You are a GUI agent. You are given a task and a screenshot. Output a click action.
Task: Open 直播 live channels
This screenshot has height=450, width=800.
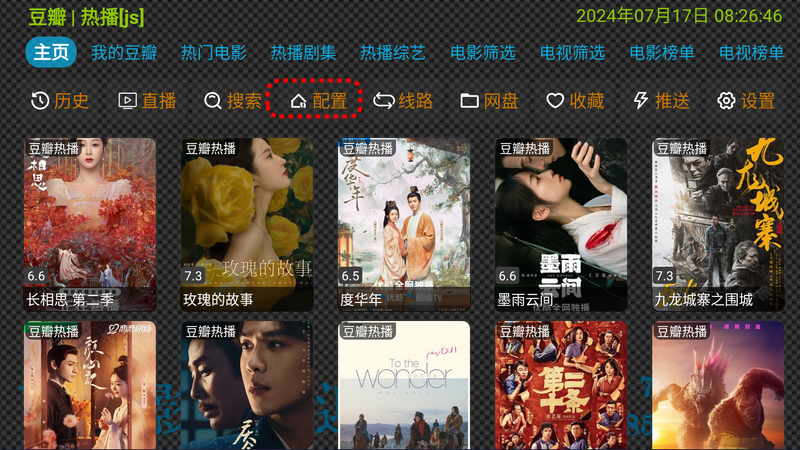tap(147, 101)
